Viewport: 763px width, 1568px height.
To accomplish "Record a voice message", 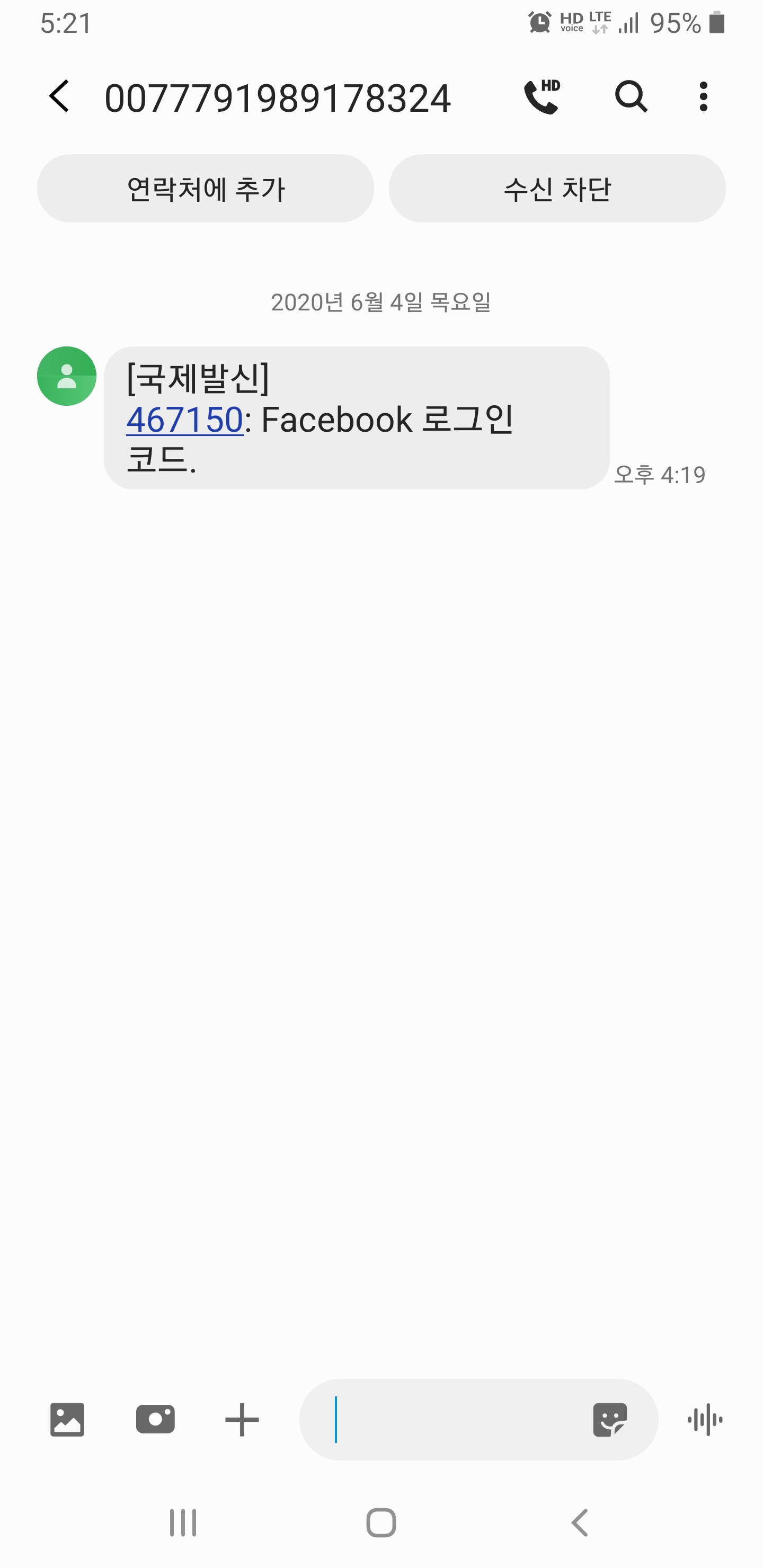I will pyautogui.click(x=705, y=1420).
